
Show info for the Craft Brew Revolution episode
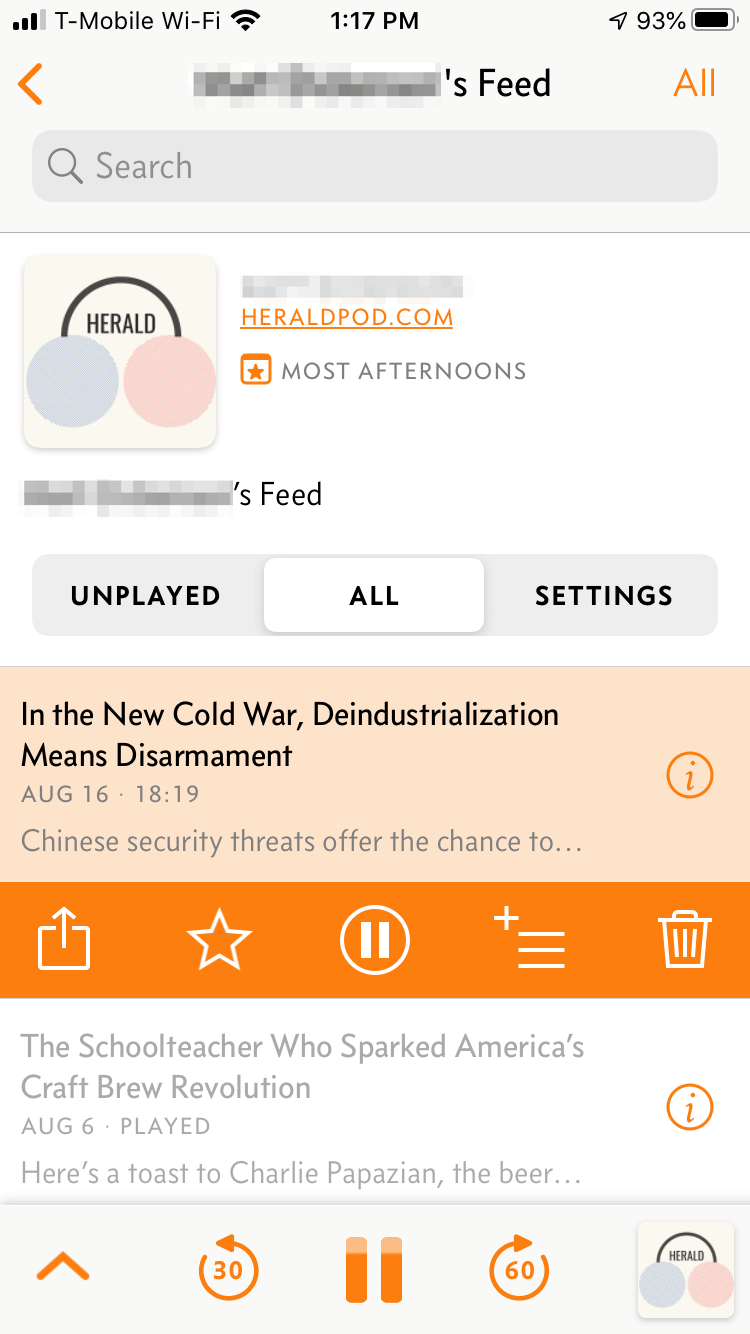[x=689, y=1106]
